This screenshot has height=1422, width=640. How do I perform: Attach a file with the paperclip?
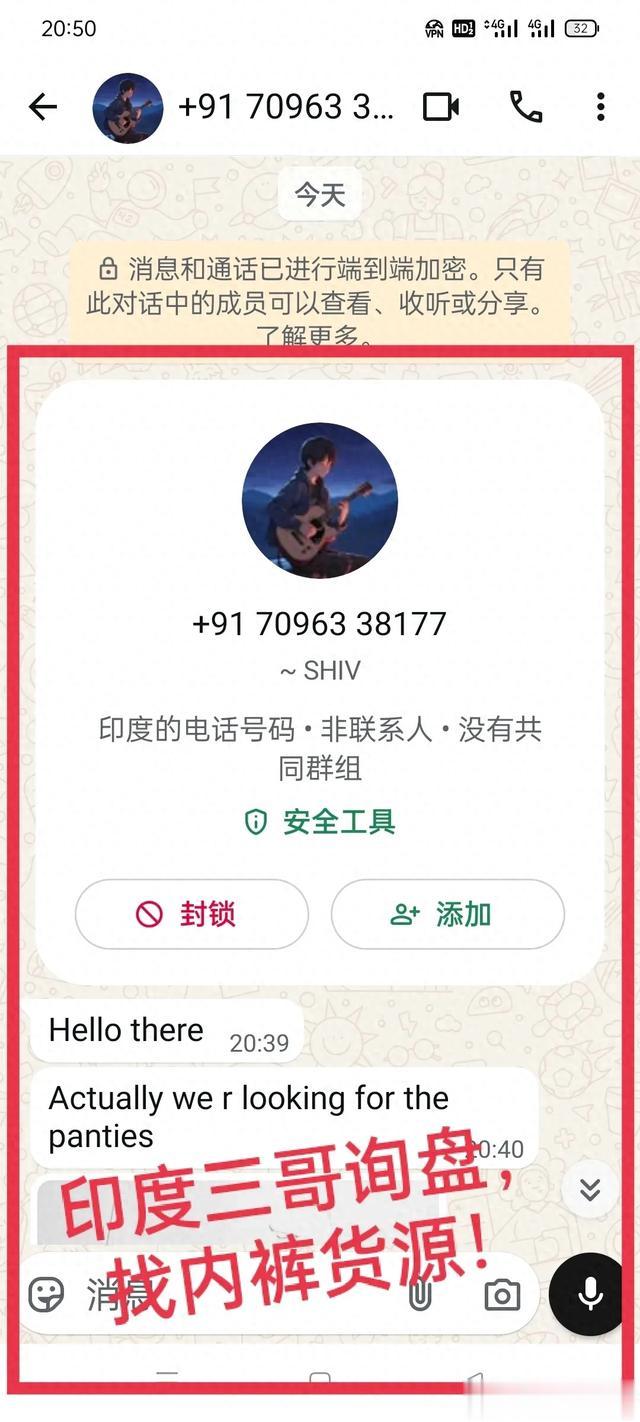coord(420,1296)
